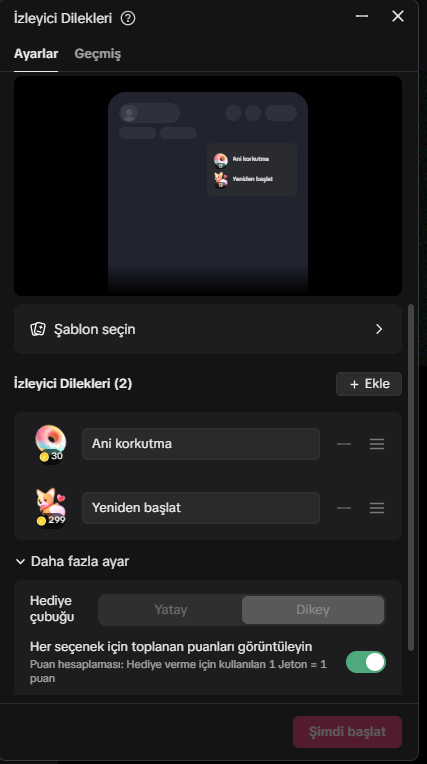Select the Ayarlar tab
Viewport: 427px width, 764px height.
pyautogui.click(x=36, y=54)
